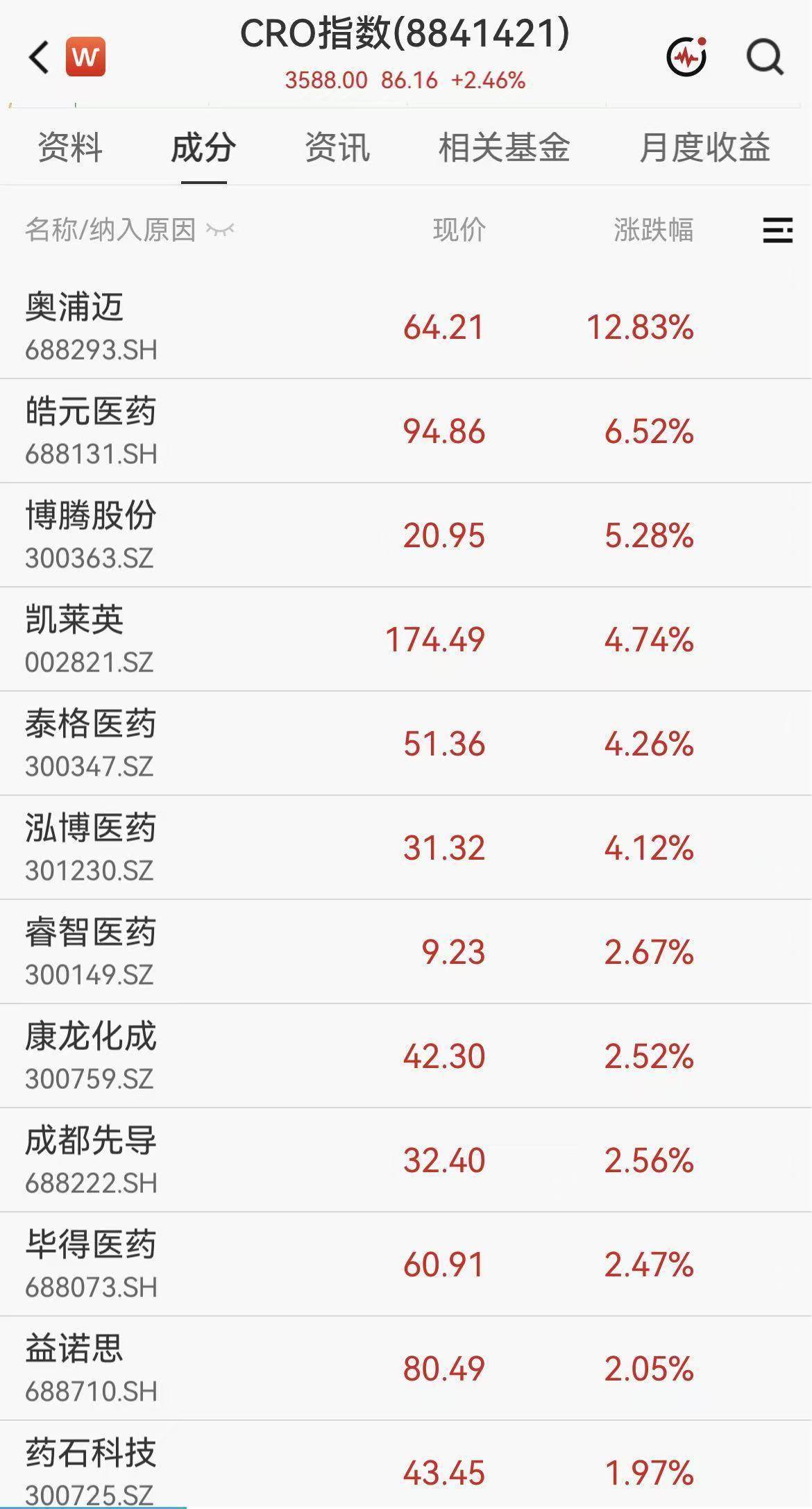View 博腾股份 300363.SZ

coord(406,535)
